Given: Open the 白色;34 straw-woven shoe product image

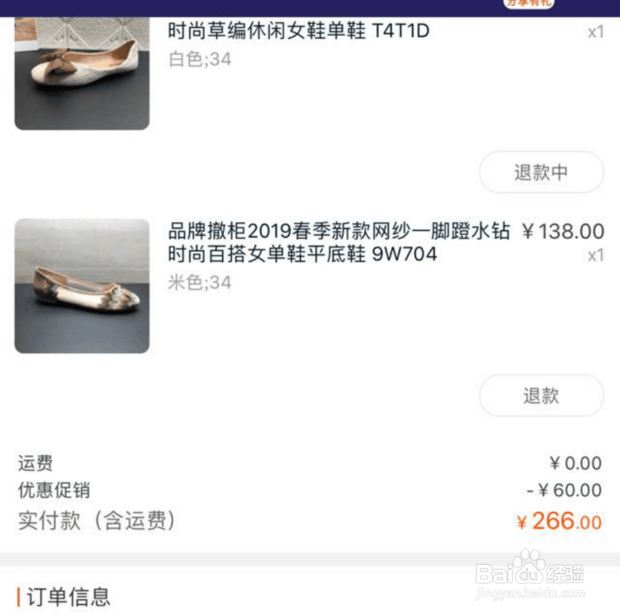Looking at the screenshot, I should click(x=82, y=73).
